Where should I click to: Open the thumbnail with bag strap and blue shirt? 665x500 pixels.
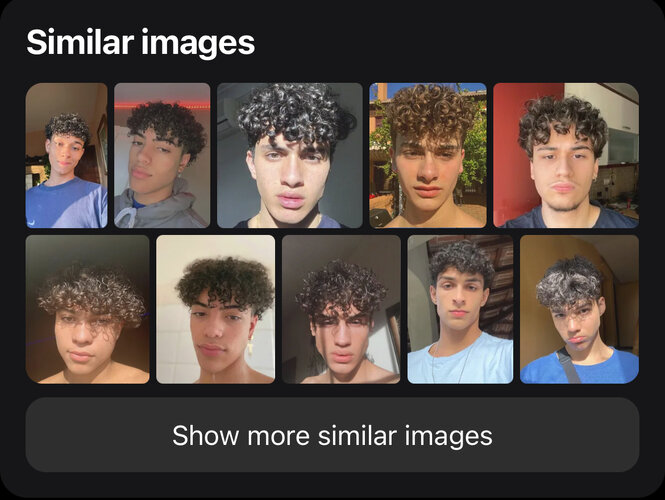(x=579, y=309)
